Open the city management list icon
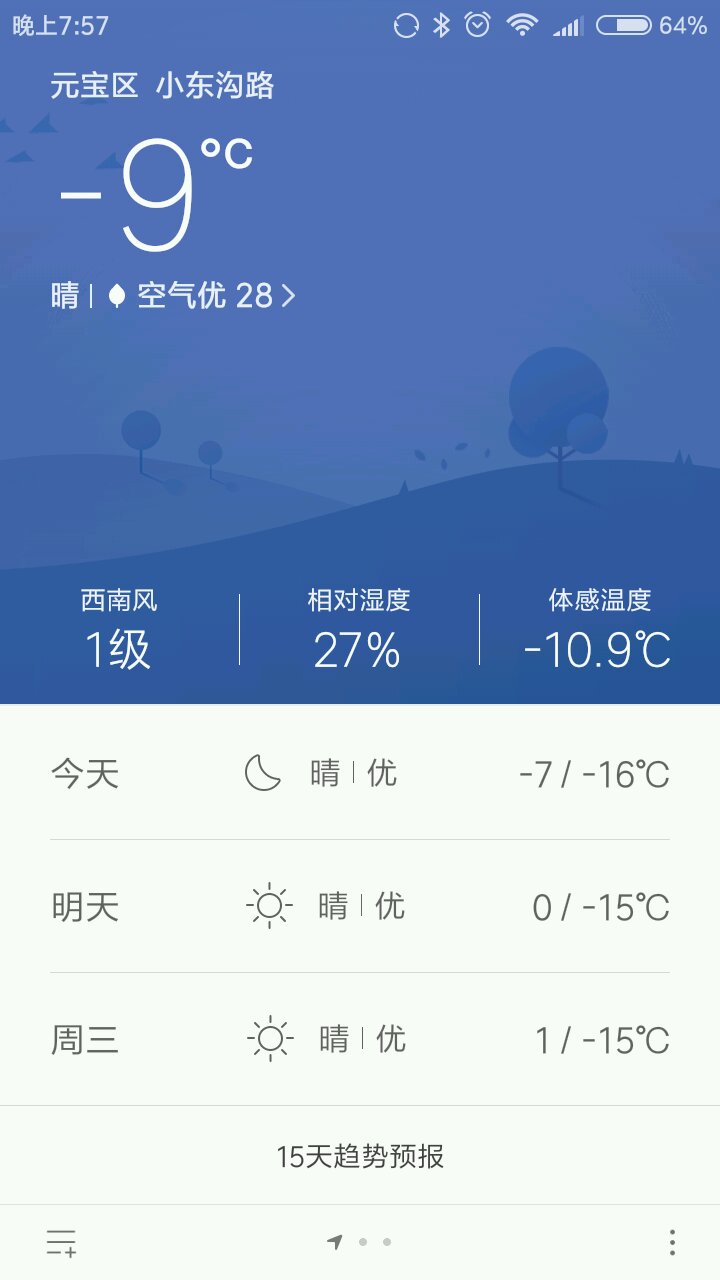The image size is (720, 1280). (62, 1243)
